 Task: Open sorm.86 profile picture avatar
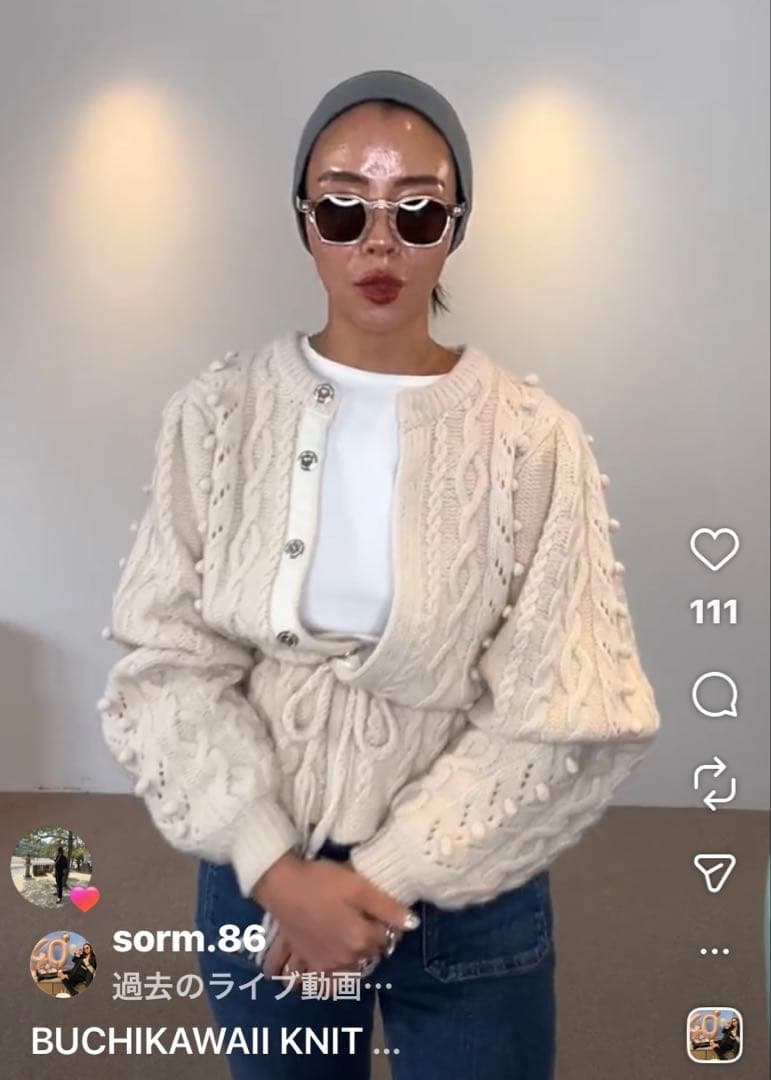pos(63,963)
